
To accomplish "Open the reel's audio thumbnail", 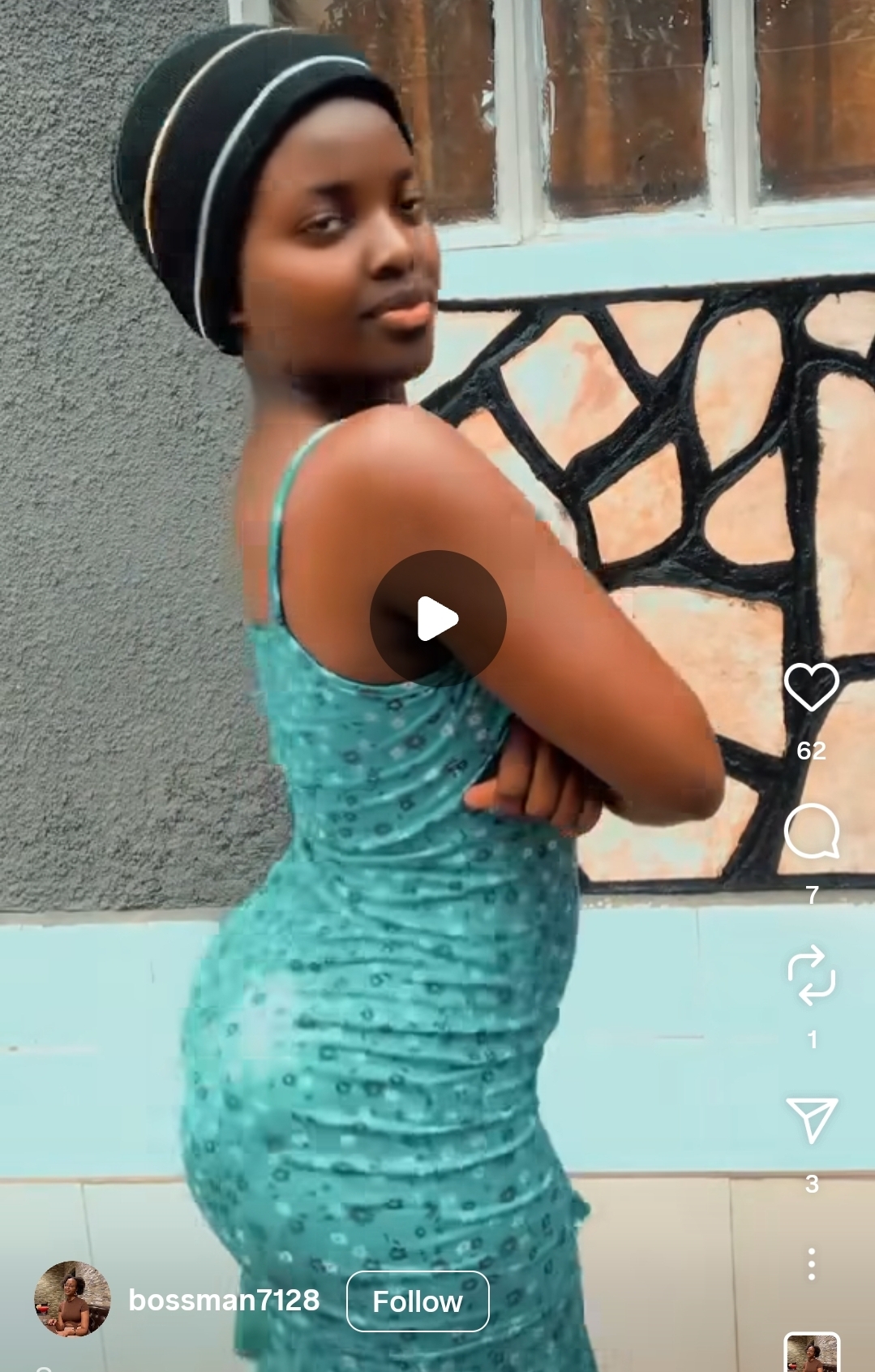I will point(812,1353).
